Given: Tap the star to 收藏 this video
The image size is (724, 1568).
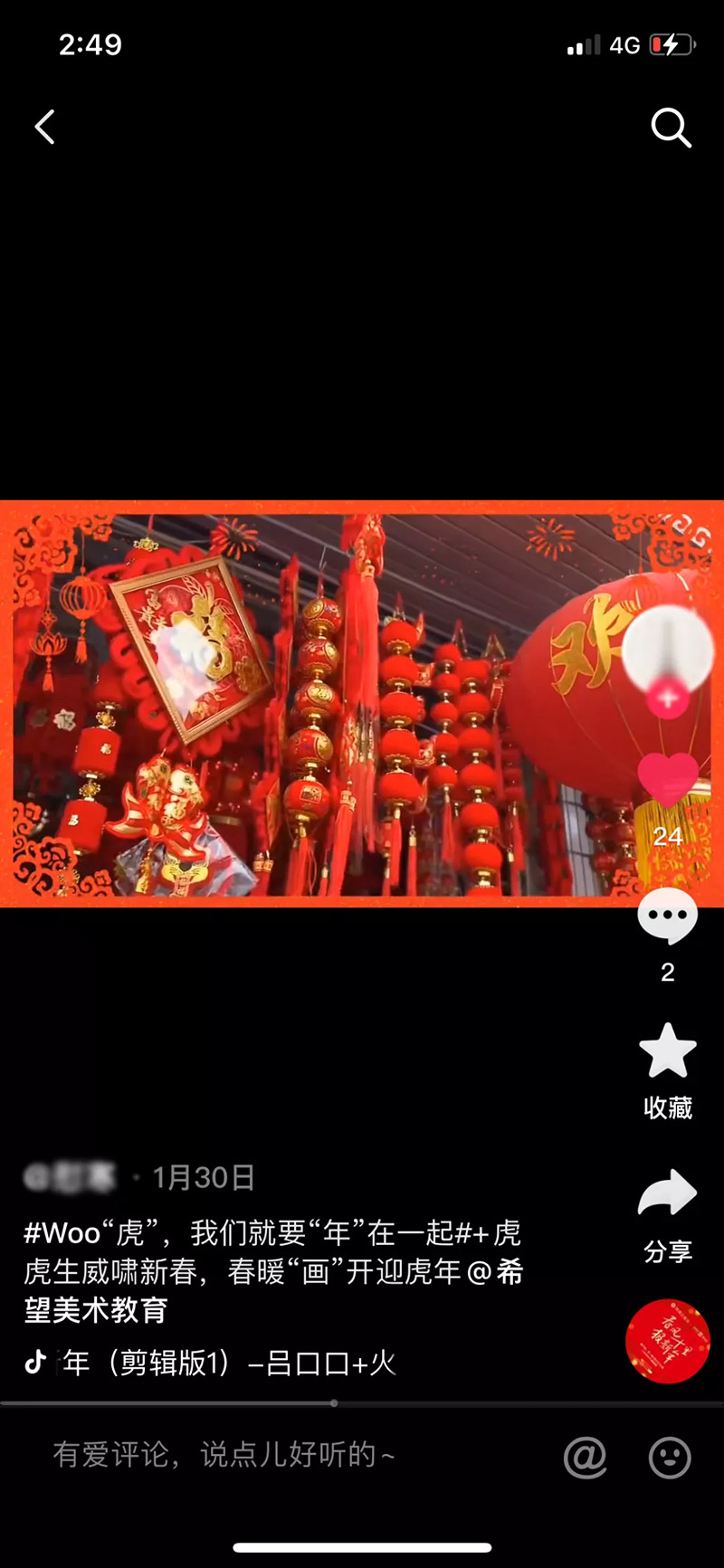Looking at the screenshot, I should 668,1051.
